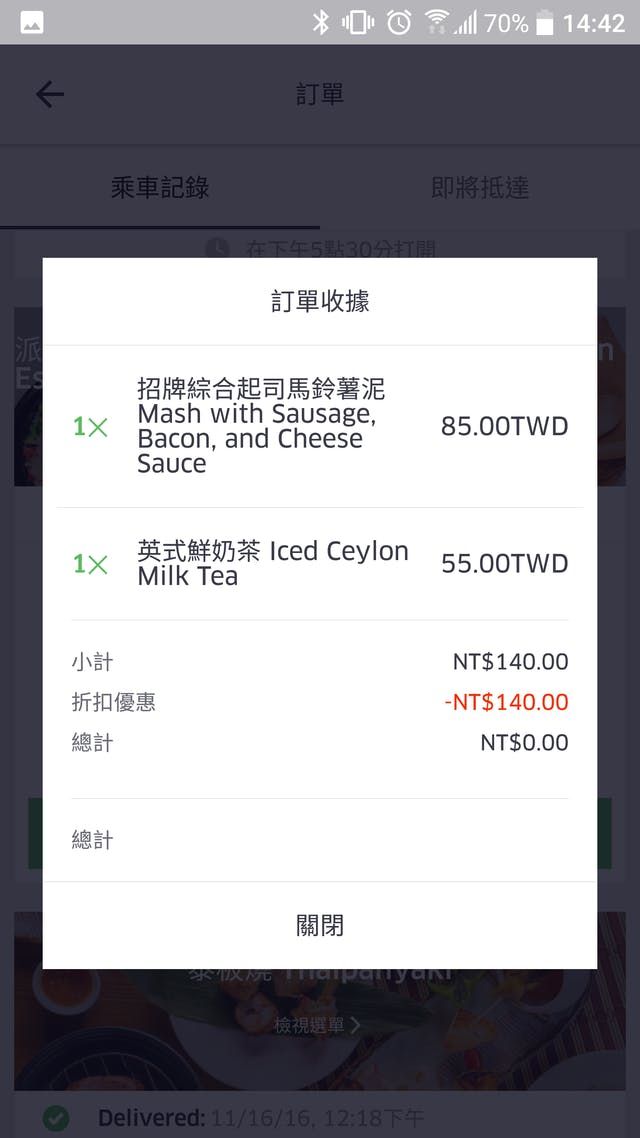640x1138 pixels.
Task: Close the order receipt dialog with 關閉
Action: 320,925
